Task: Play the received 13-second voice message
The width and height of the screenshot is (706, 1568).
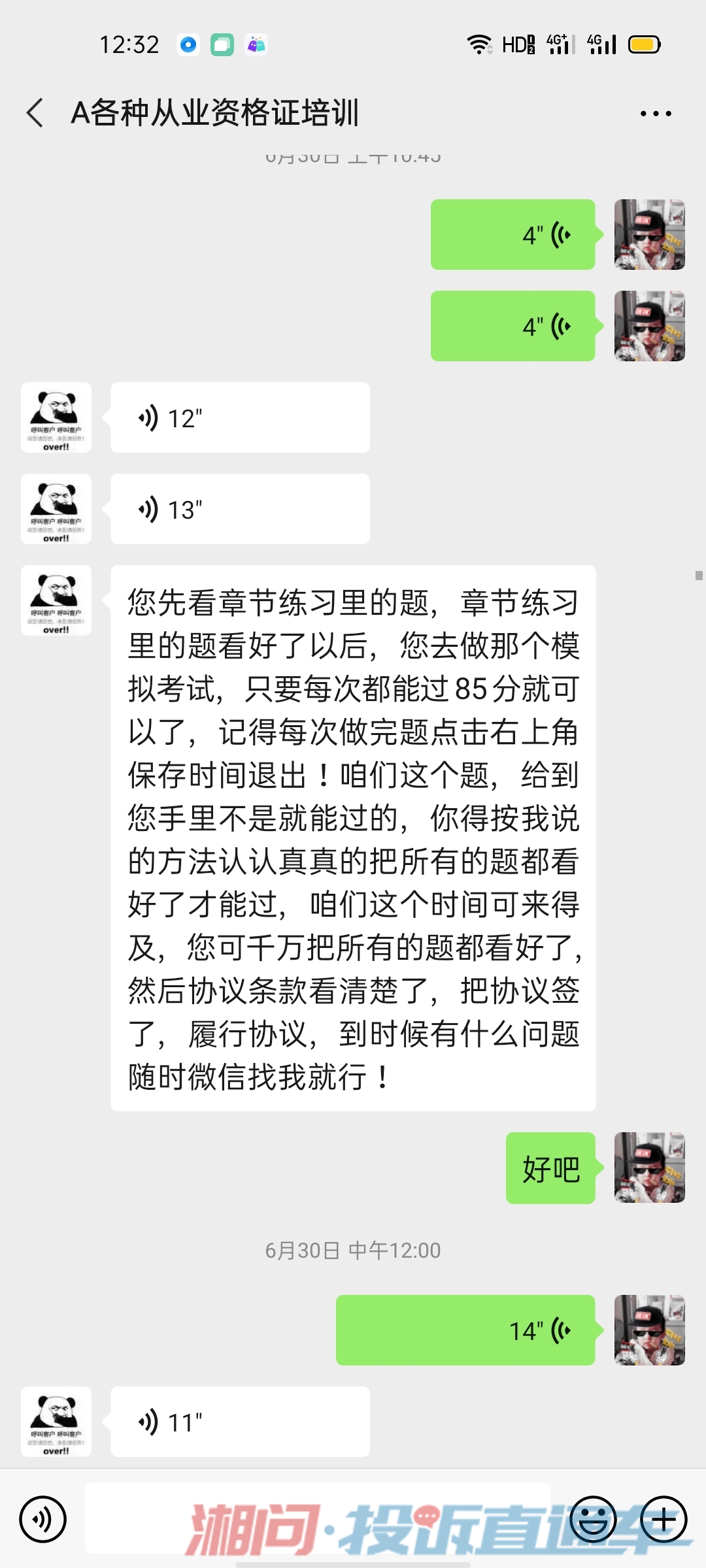Action: click(x=239, y=509)
